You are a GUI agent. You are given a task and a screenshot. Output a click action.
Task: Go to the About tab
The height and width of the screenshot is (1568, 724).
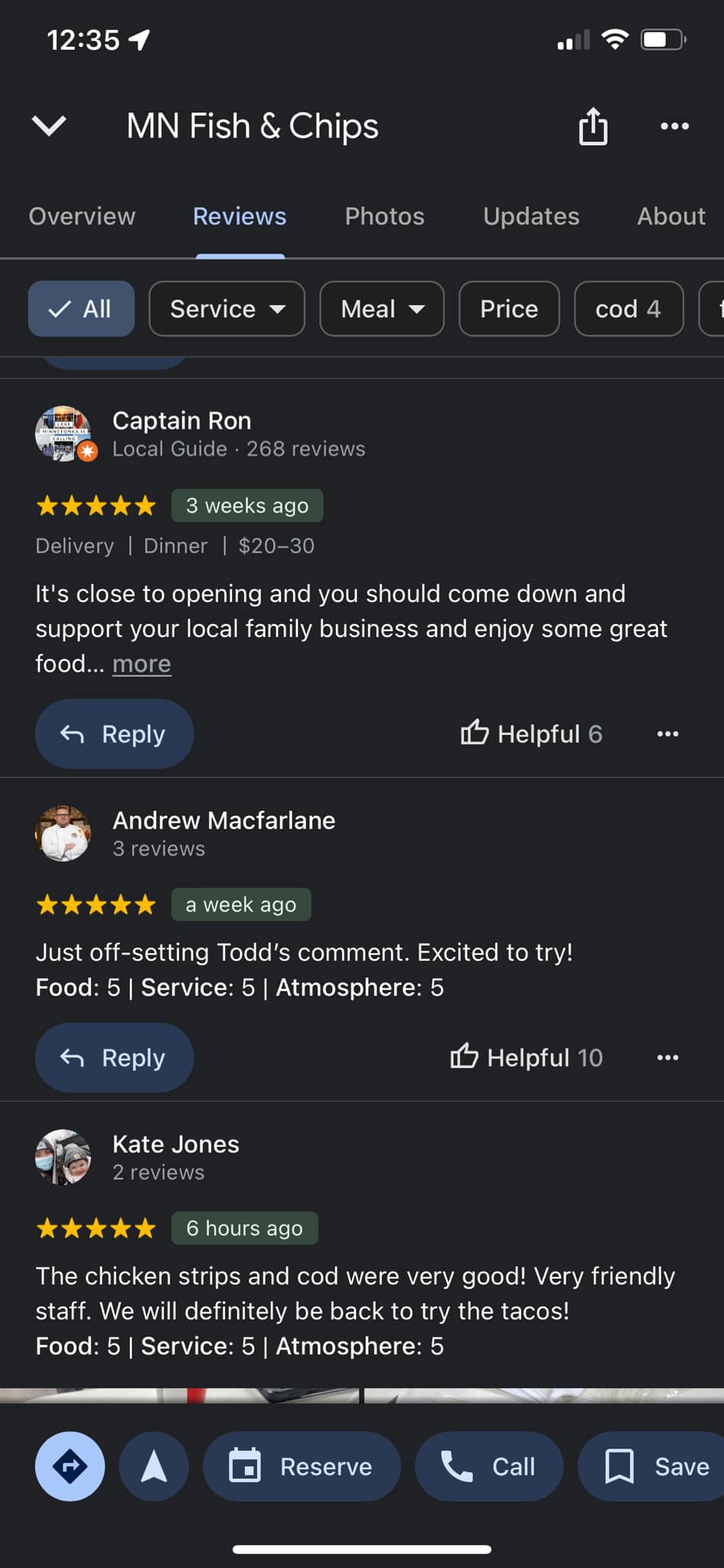[x=670, y=217]
